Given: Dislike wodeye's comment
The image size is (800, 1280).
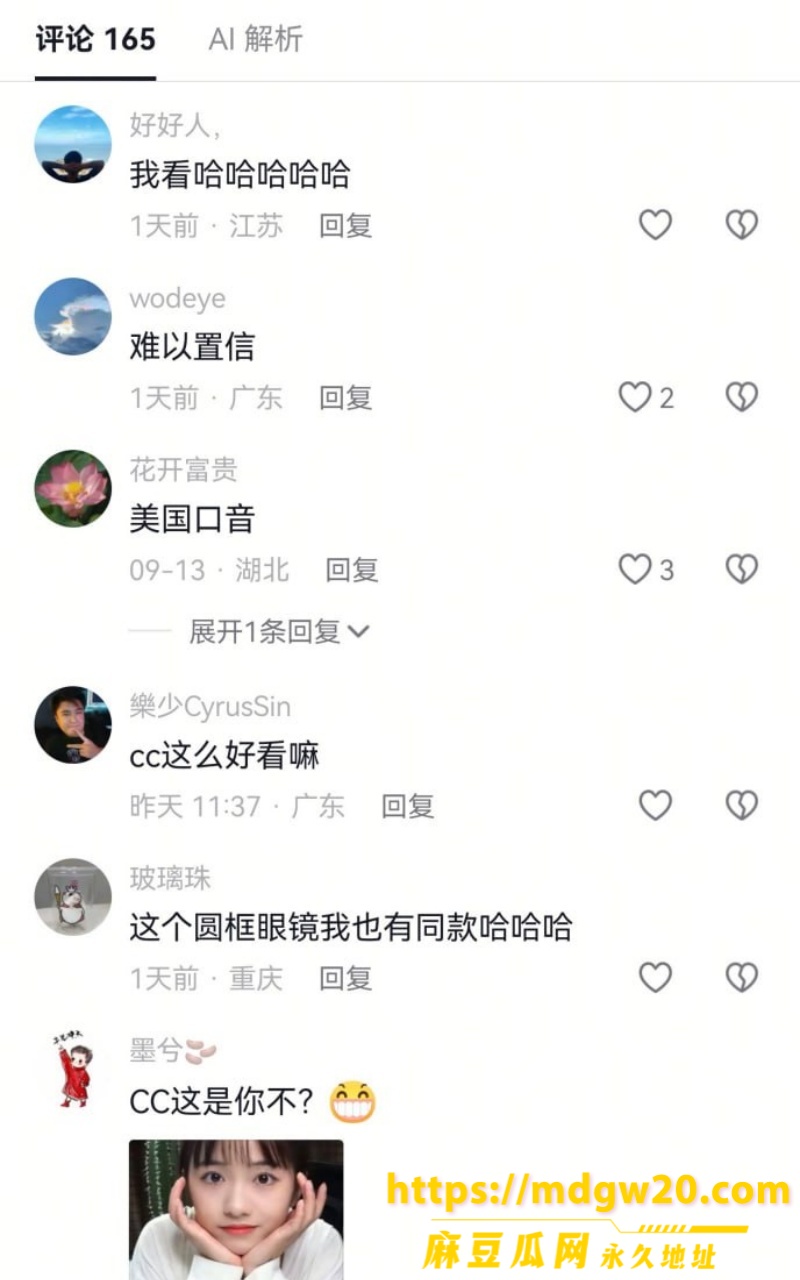Looking at the screenshot, I should tap(741, 397).
